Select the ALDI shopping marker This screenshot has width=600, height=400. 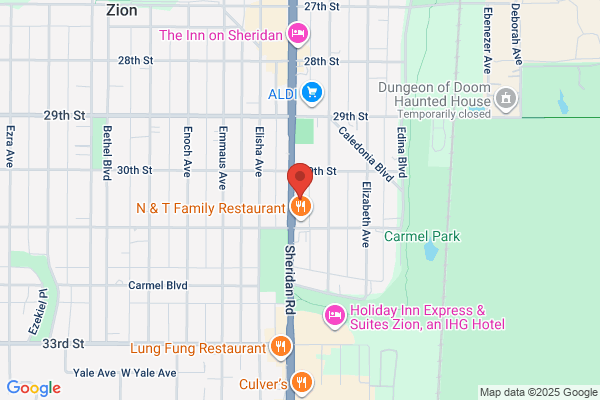point(312,93)
